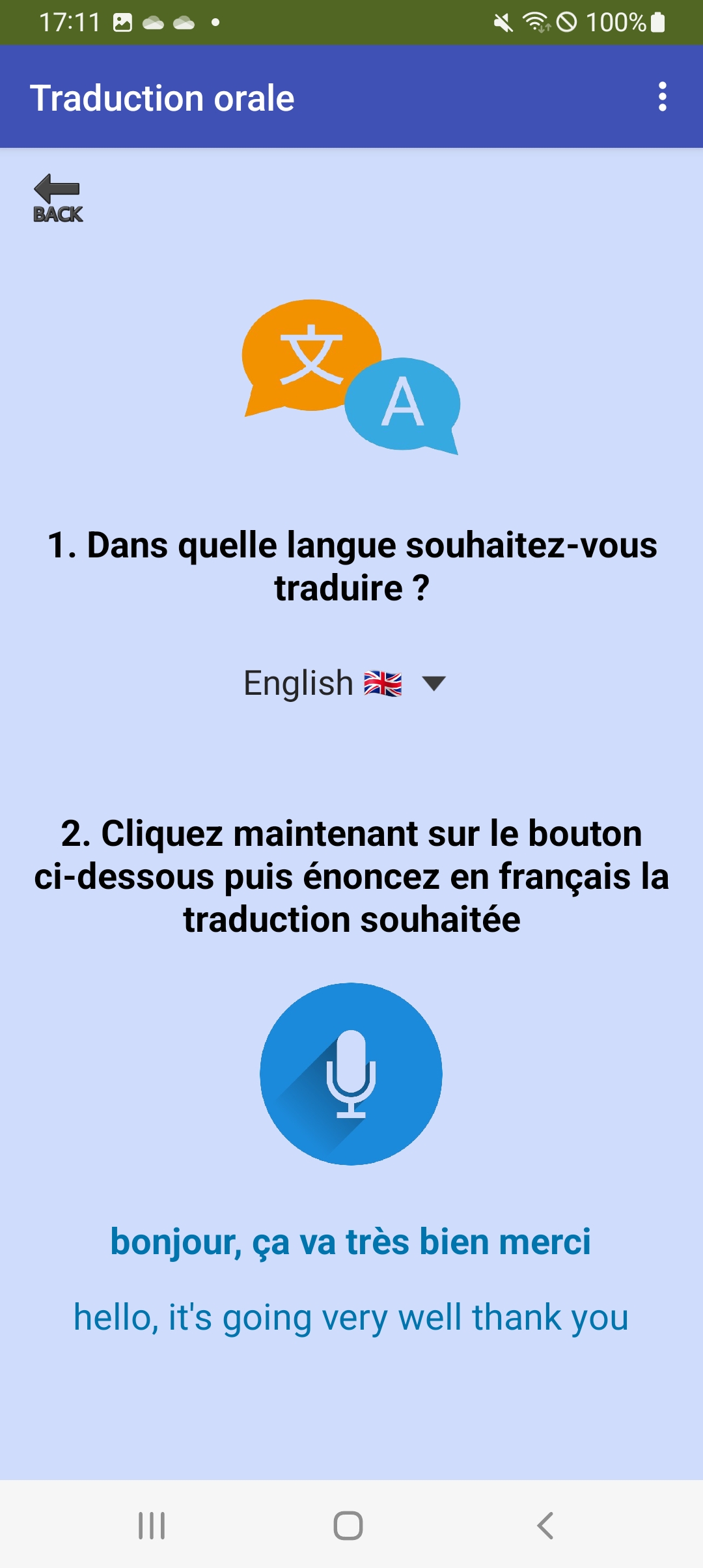Open the recent apps view
The height and width of the screenshot is (1568, 703).
tap(152, 1525)
